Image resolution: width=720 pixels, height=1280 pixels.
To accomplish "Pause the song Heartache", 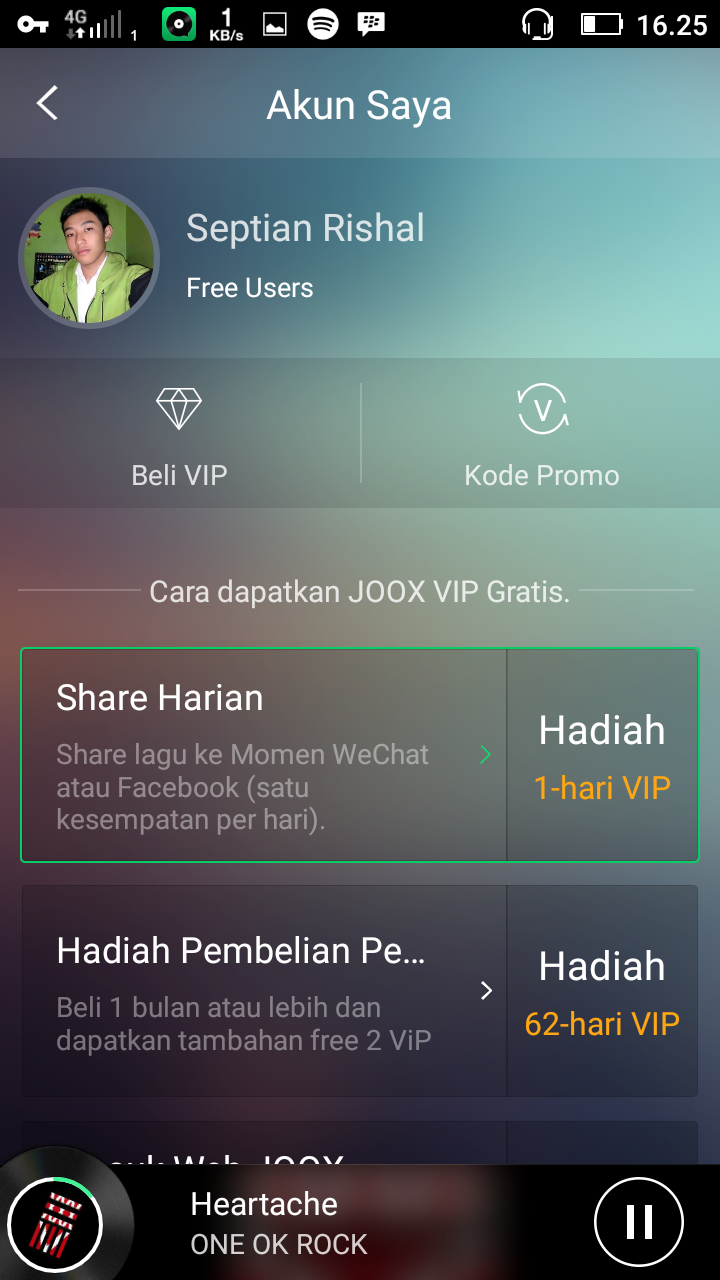I will click(639, 1222).
